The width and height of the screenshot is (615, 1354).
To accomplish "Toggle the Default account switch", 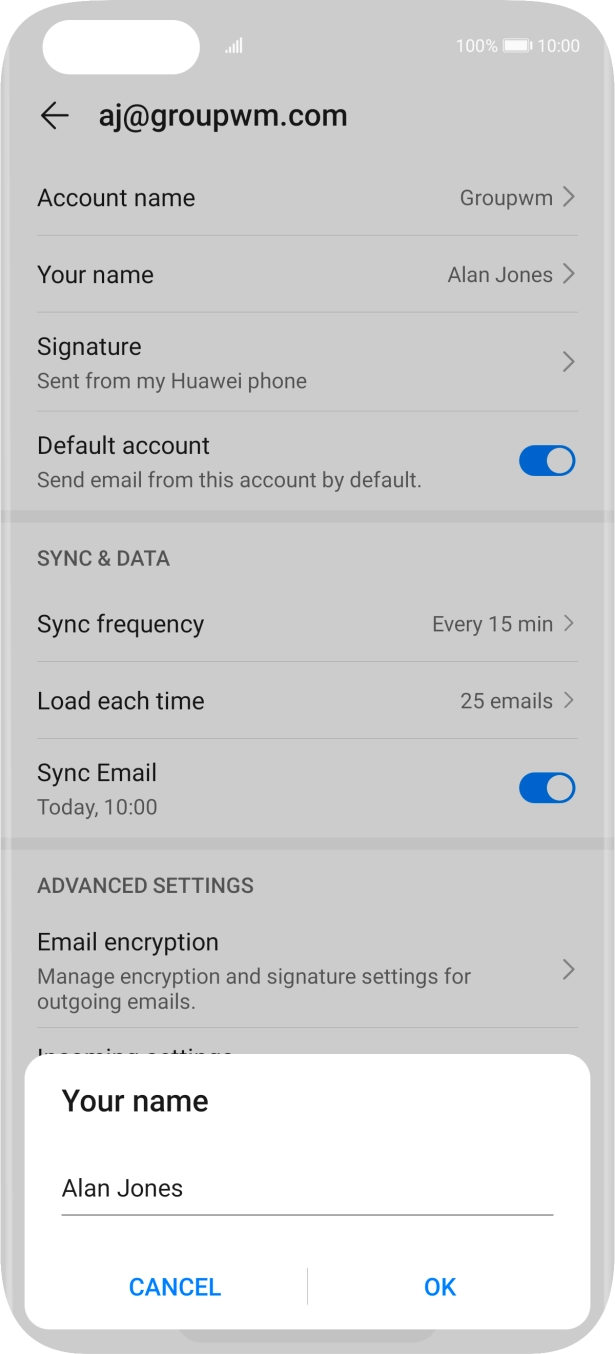I will [x=547, y=461].
